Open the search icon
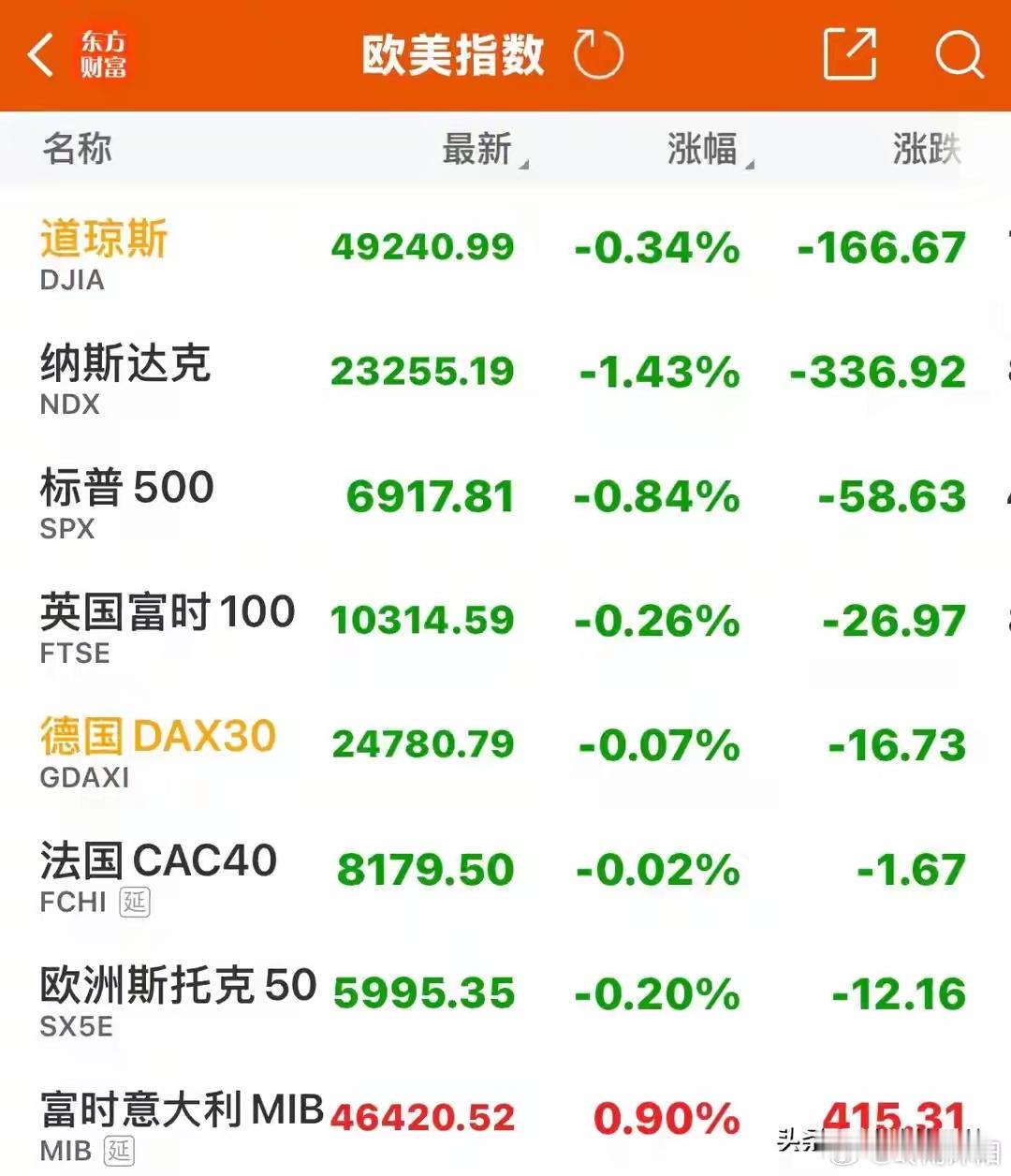Viewport: 1011px width, 1176px height. tap(958, 56)
